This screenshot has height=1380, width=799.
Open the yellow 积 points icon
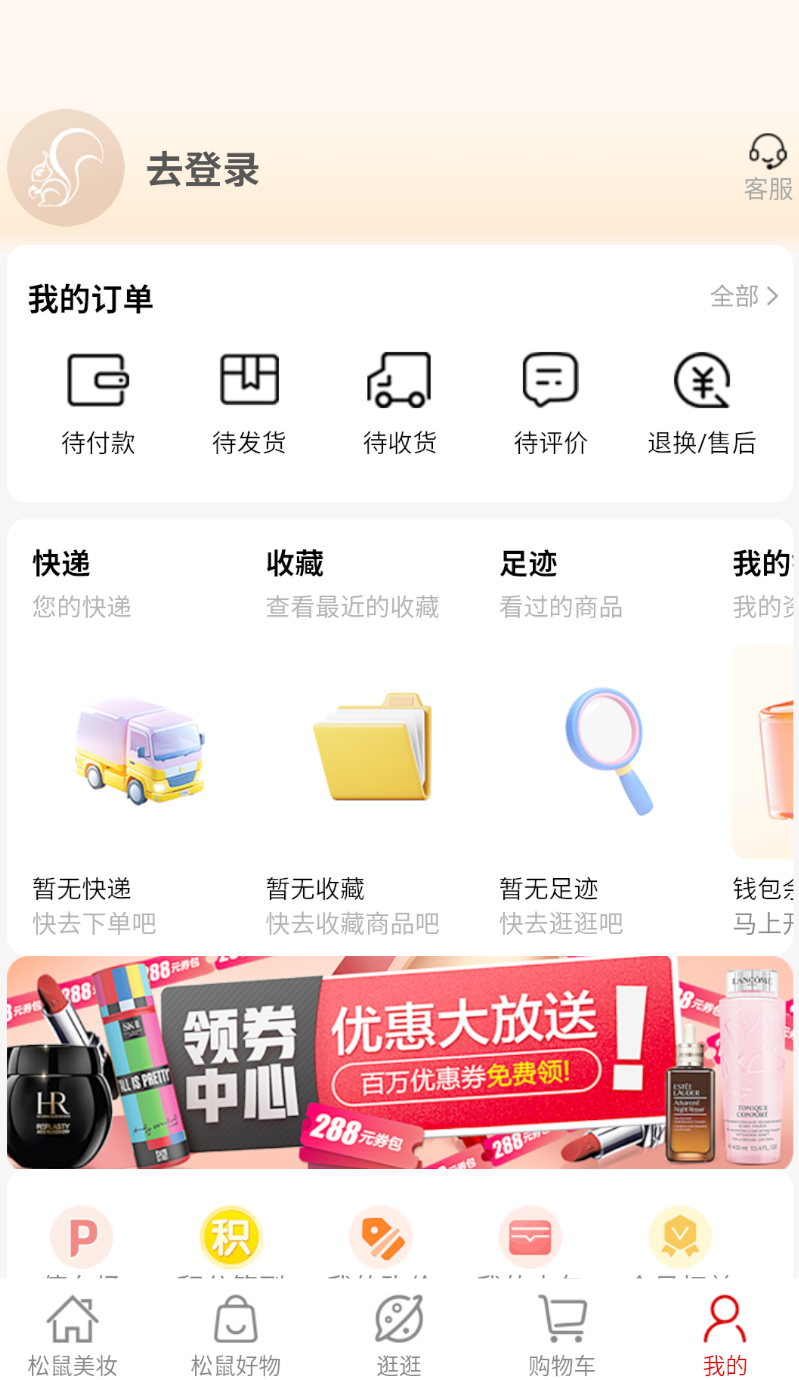click(231, 1237)
